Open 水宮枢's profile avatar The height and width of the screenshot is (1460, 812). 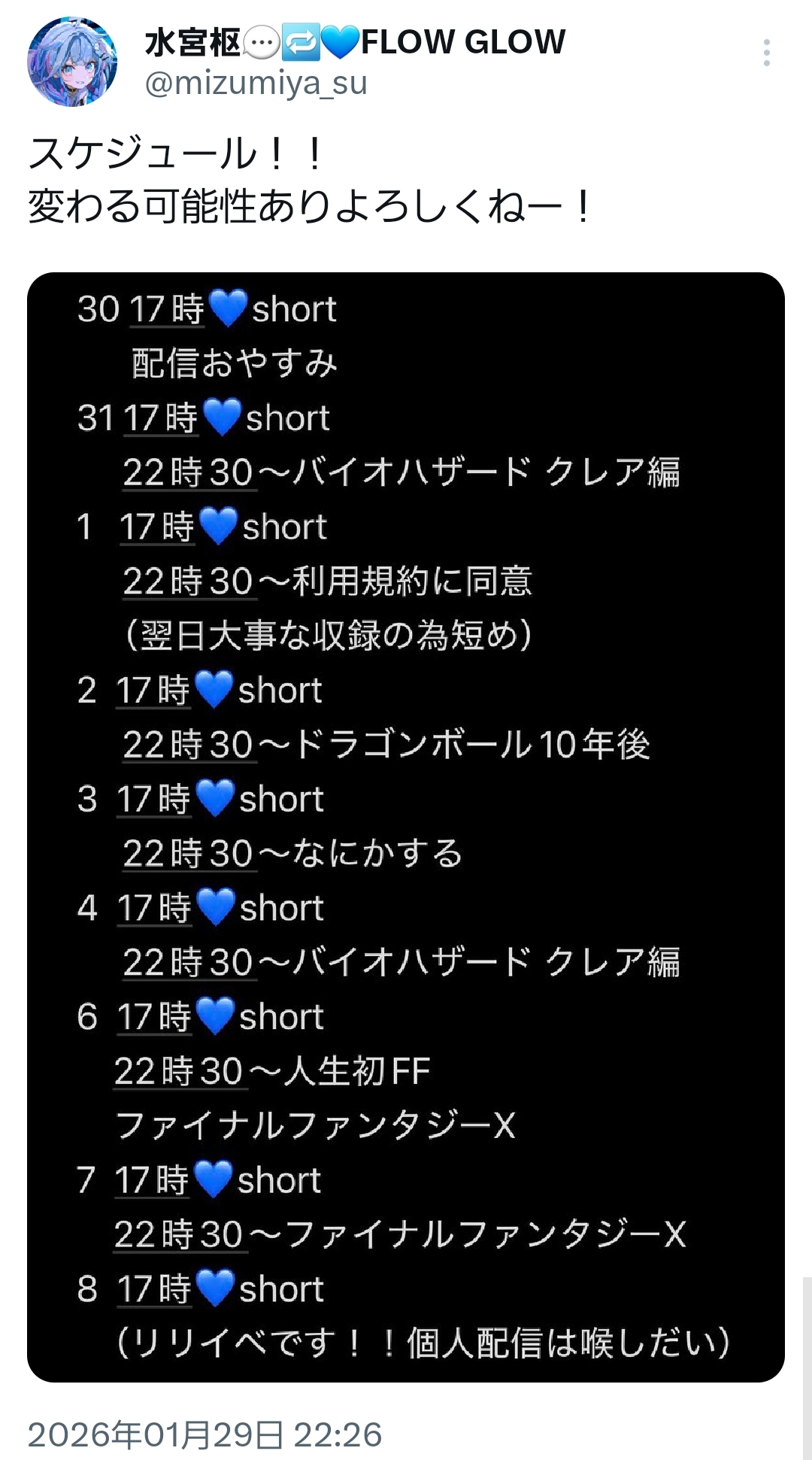(x=72, y=62)
